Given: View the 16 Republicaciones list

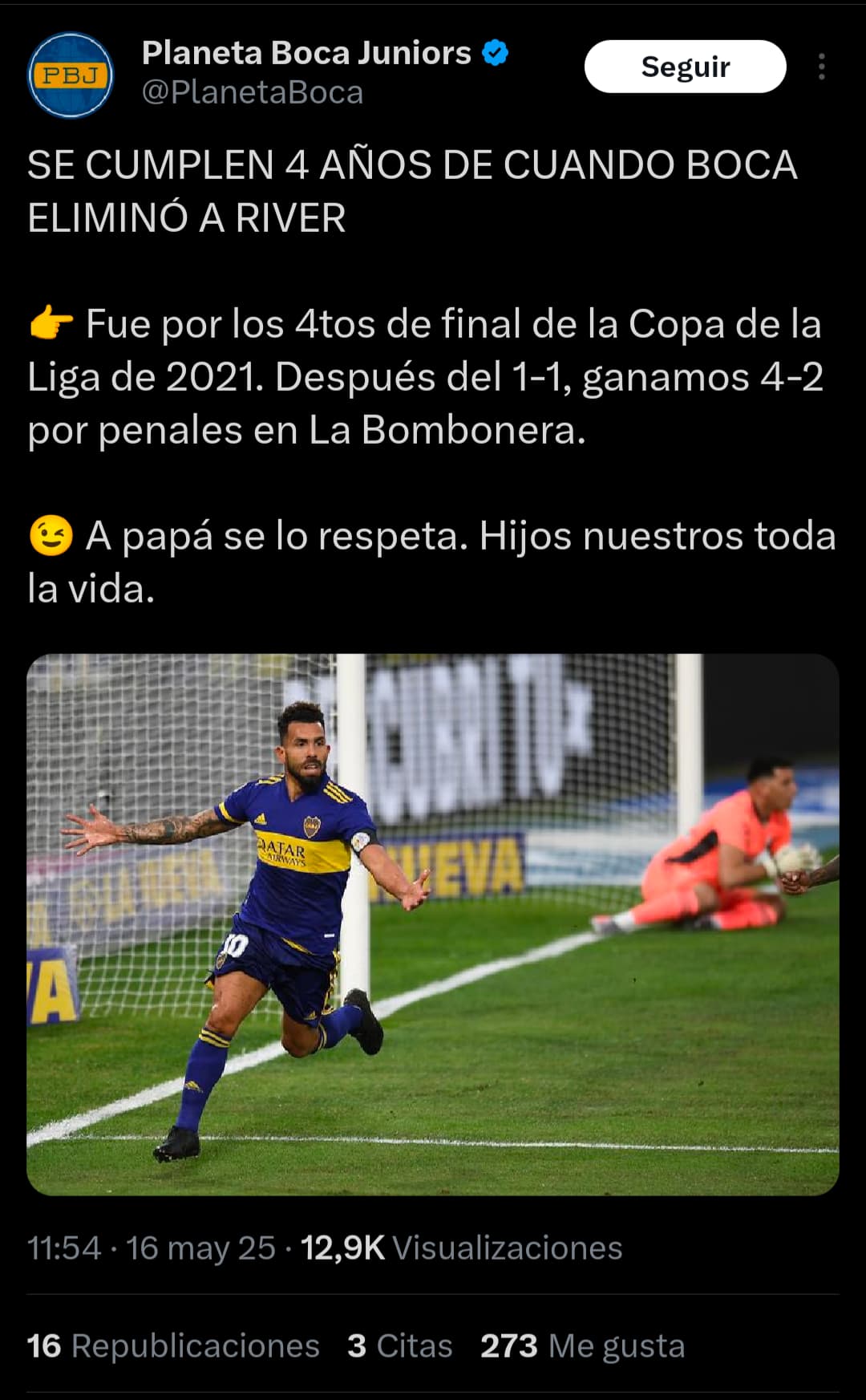Looking at the screenshot, I should [173, 1346].
